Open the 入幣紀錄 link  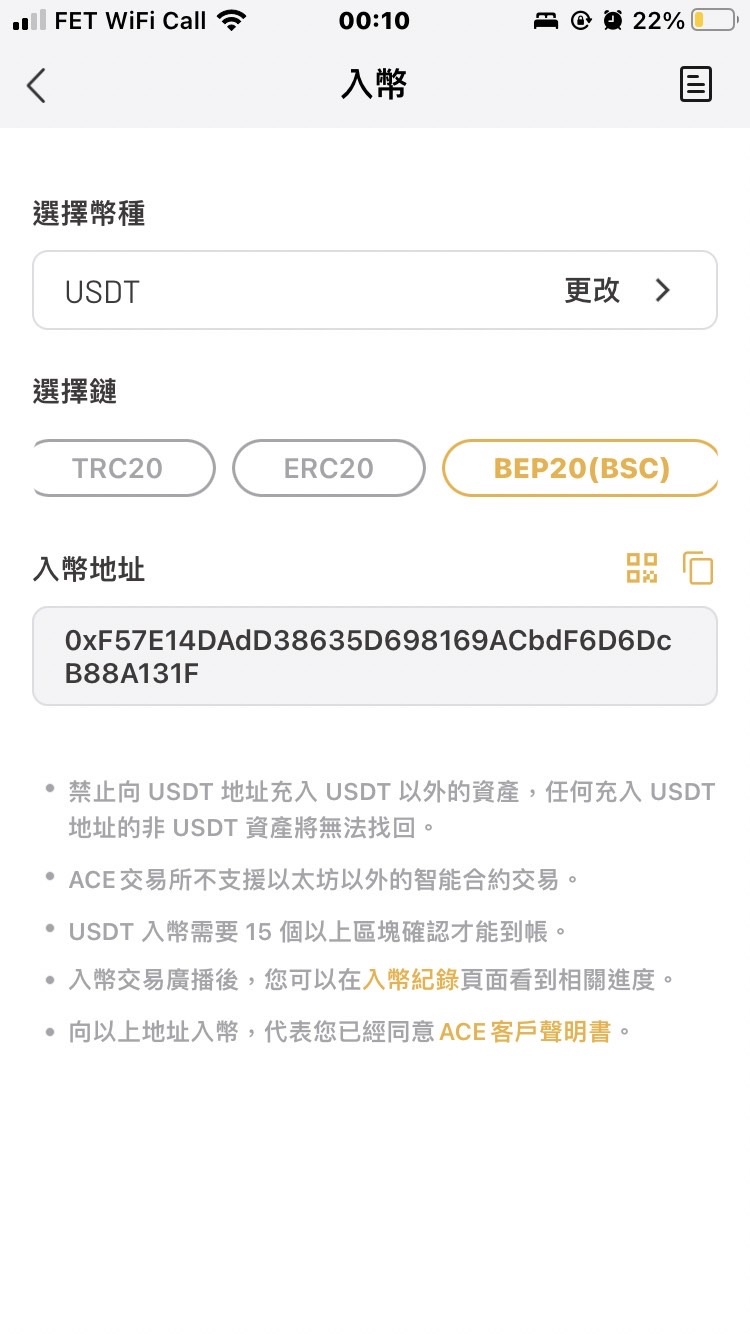click(x=410, y=980)
